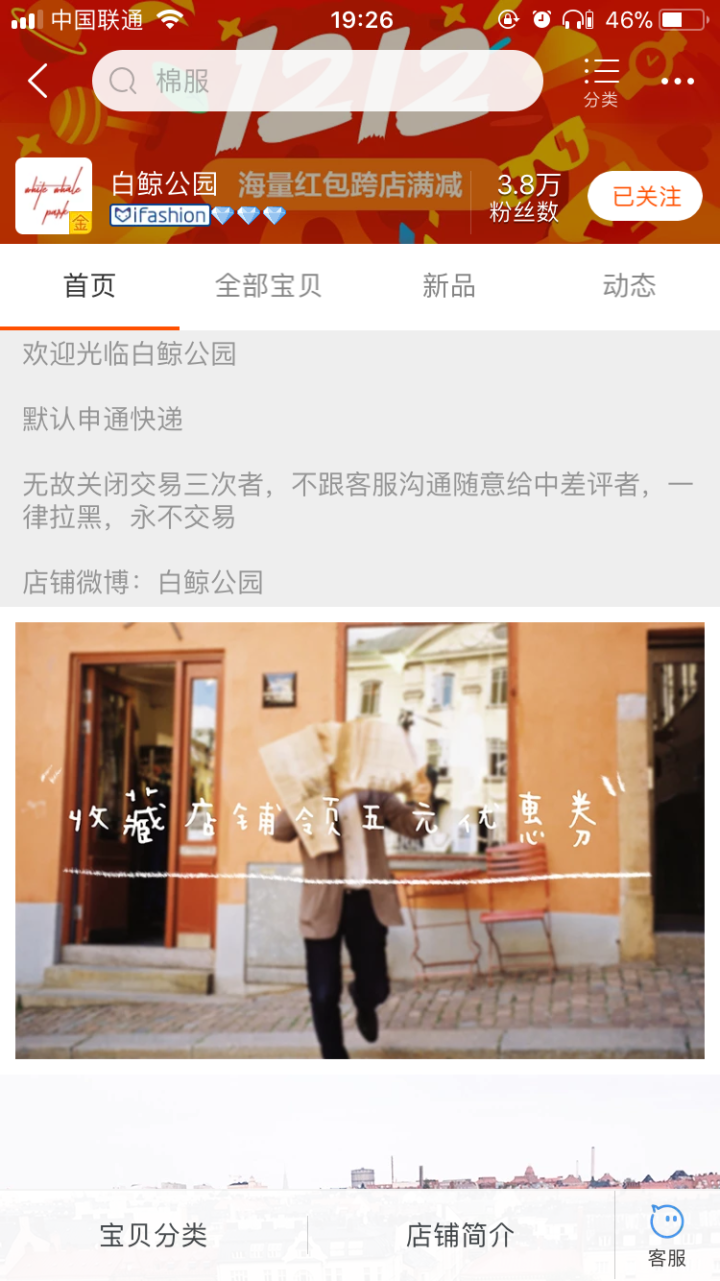Open the three-dot overflow menu
This screenshot has height=1281, width=720.
click(x=677, y=81)
